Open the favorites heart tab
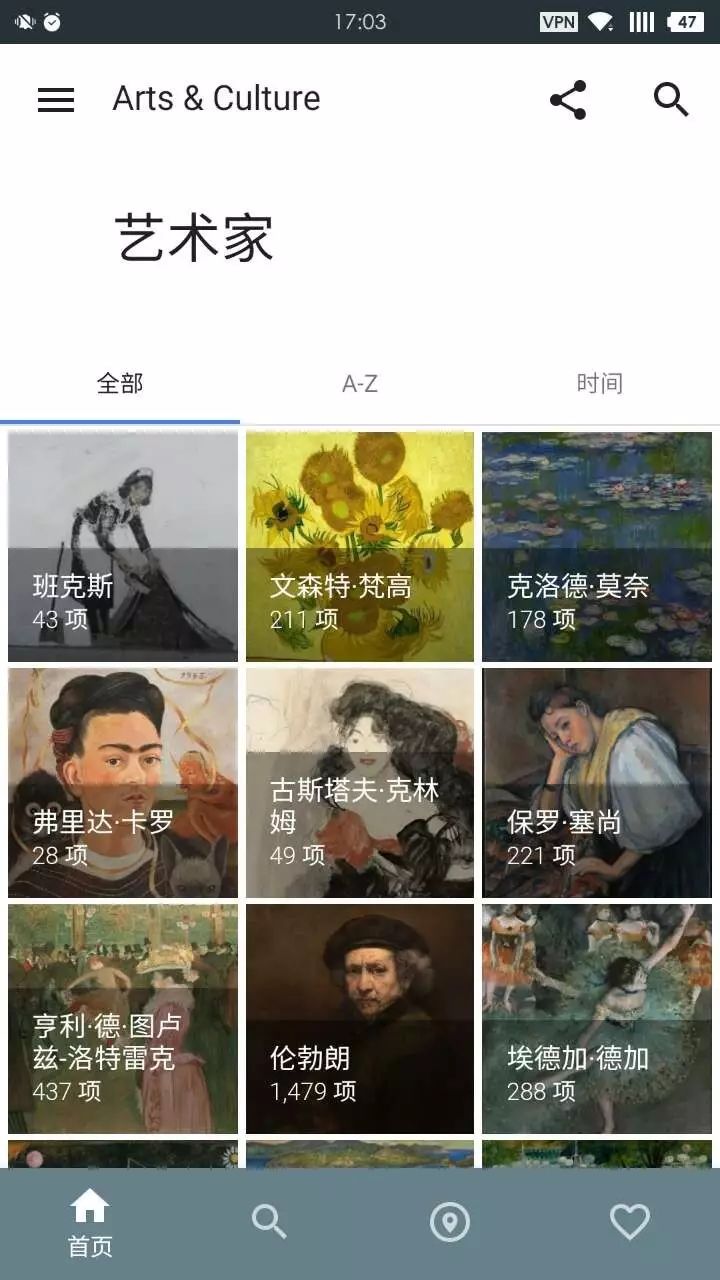Viewport: 720px width, 1280px height. click(630, 1222)
